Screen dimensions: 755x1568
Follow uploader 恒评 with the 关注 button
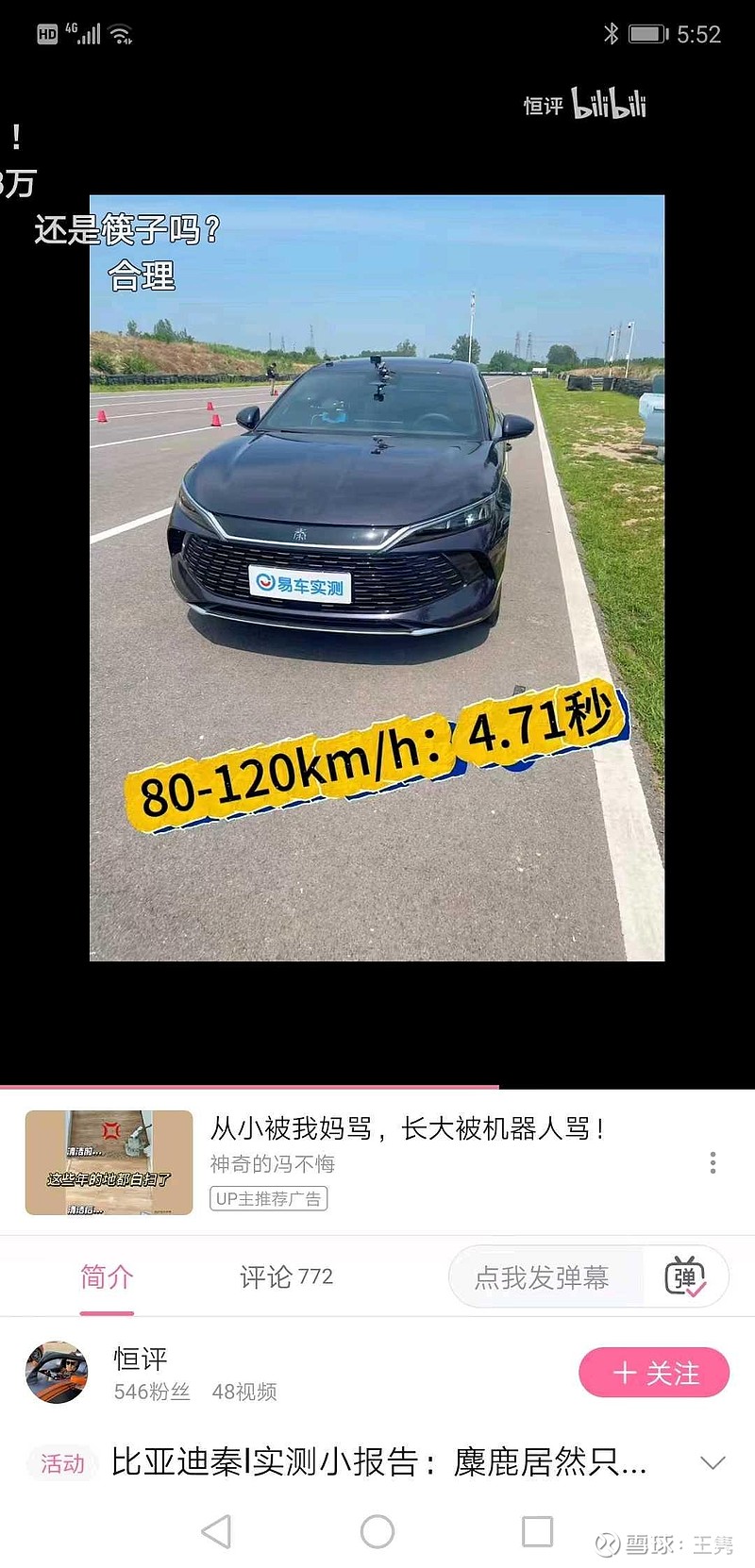point(654,1373)
